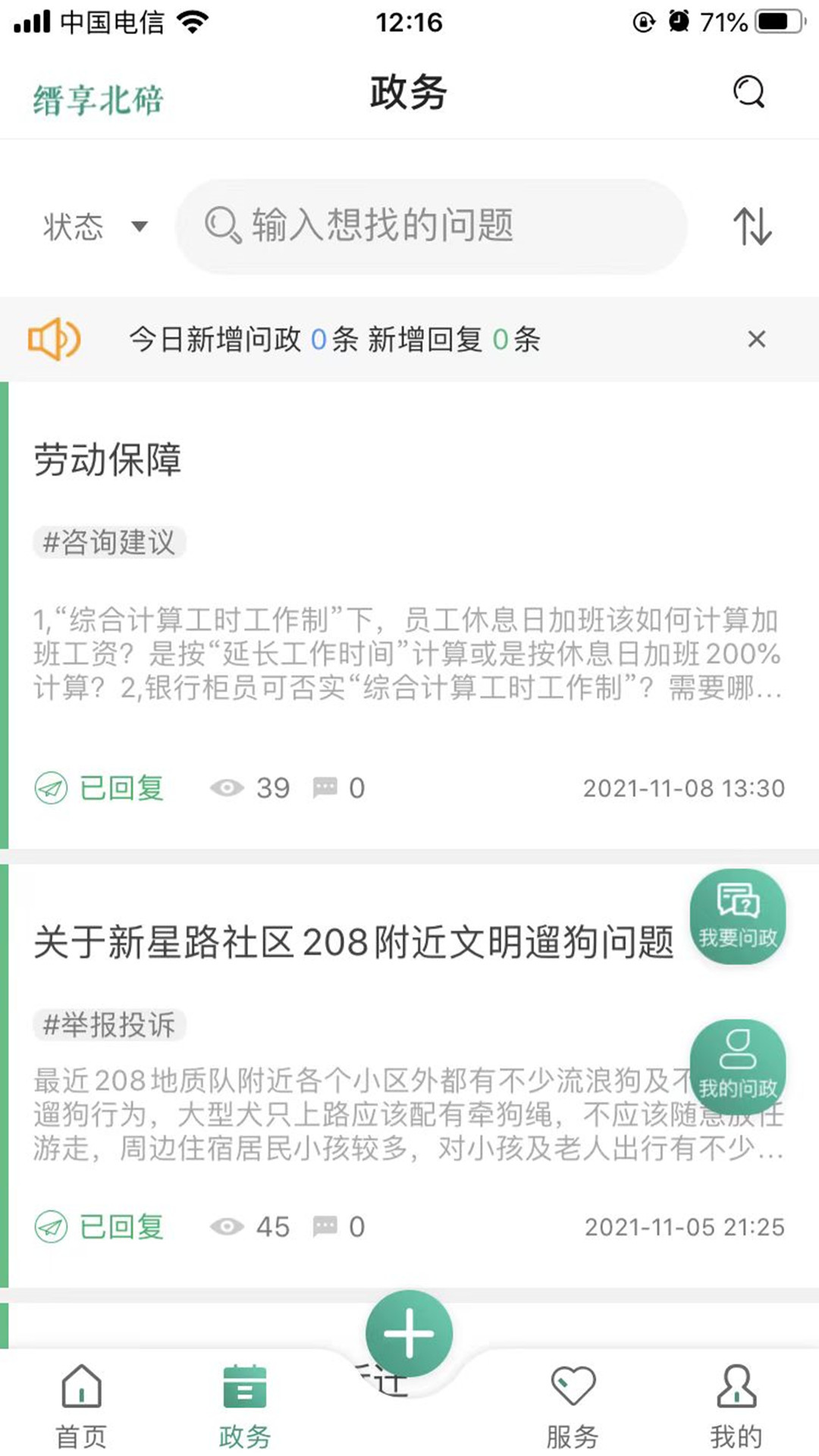Open the 劳动保障 question card

pos(409,615)
